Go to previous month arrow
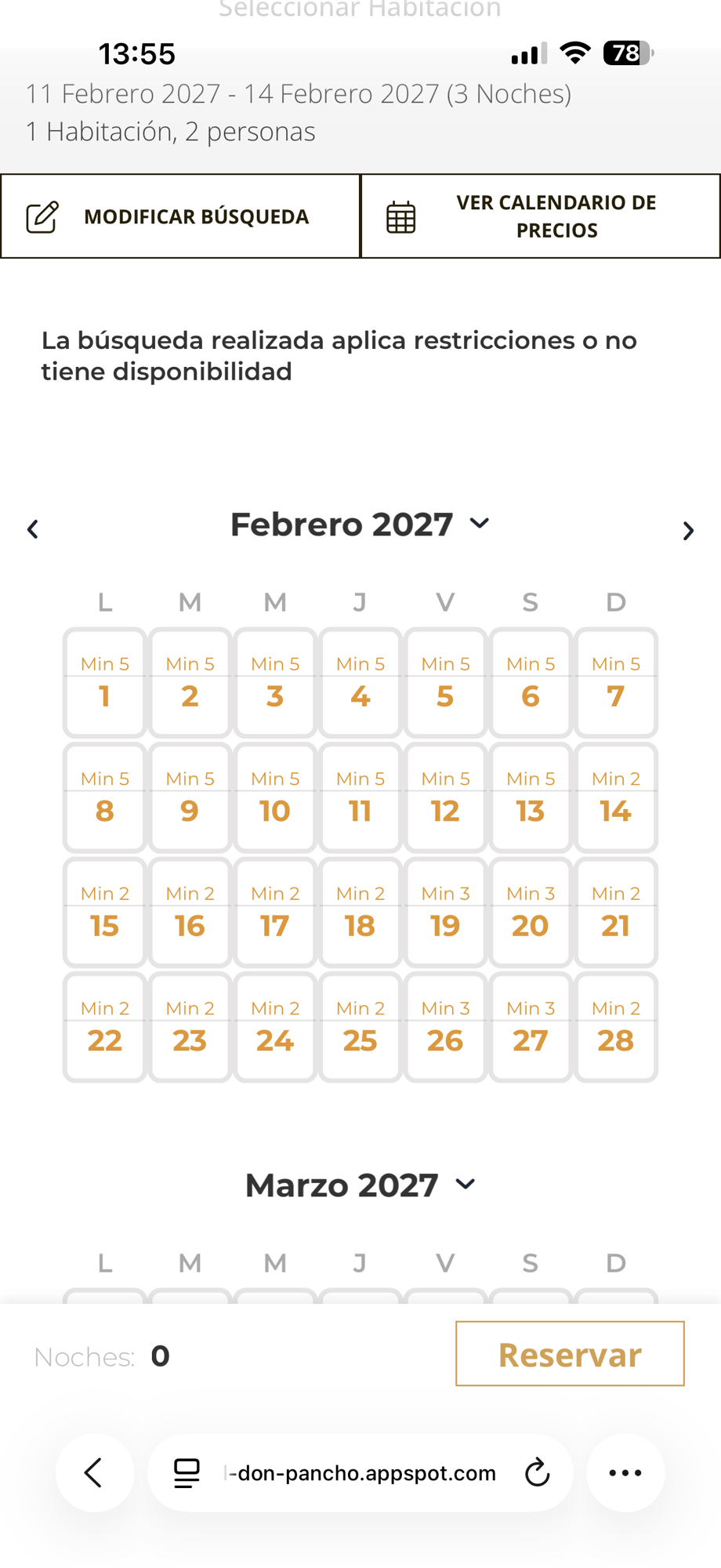The height and width of the screenshot is (1568, 721). pyautogui.click(x=33, y=530)
